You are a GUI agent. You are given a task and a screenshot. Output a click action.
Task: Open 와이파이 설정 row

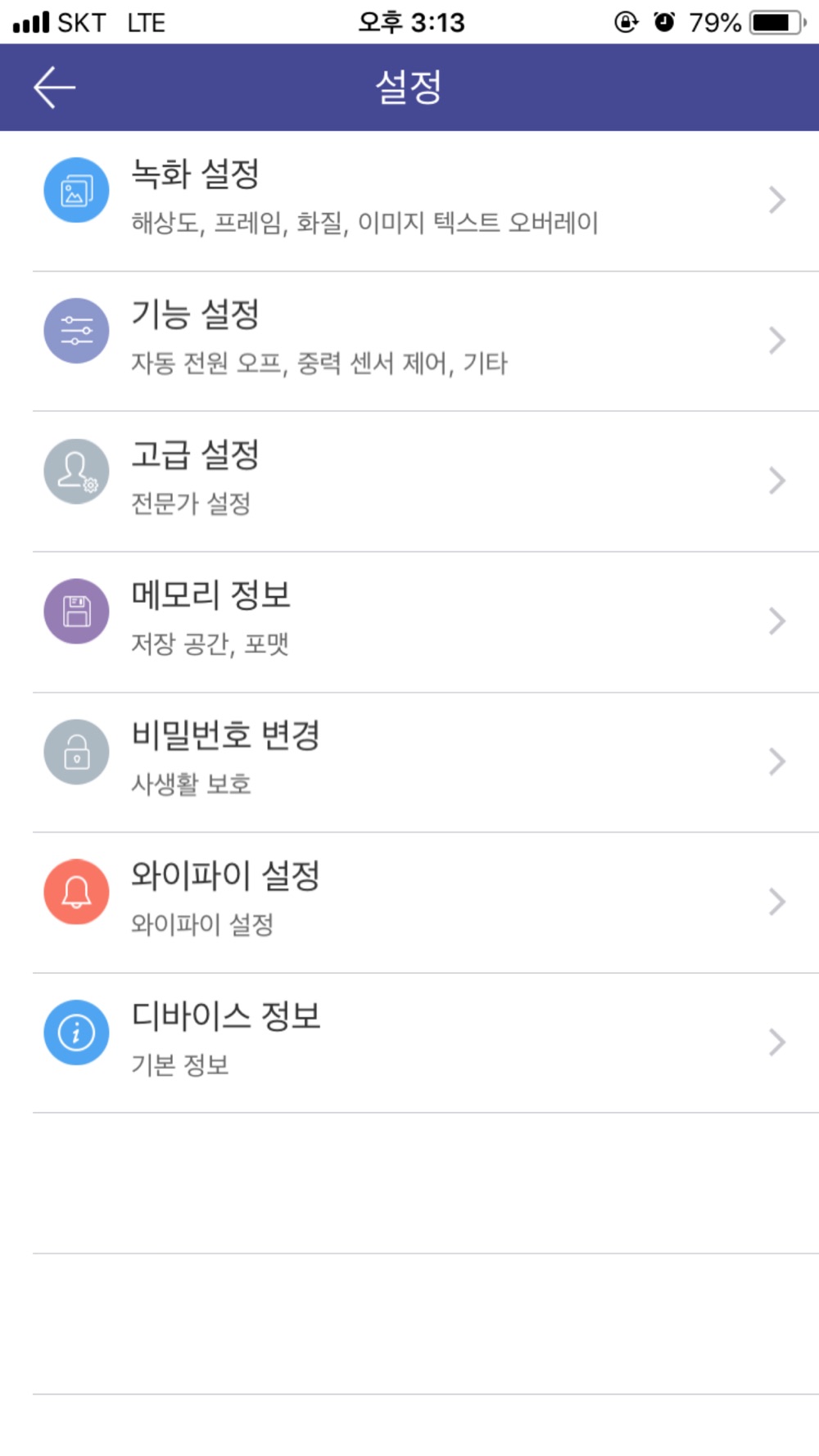point(409,902)
